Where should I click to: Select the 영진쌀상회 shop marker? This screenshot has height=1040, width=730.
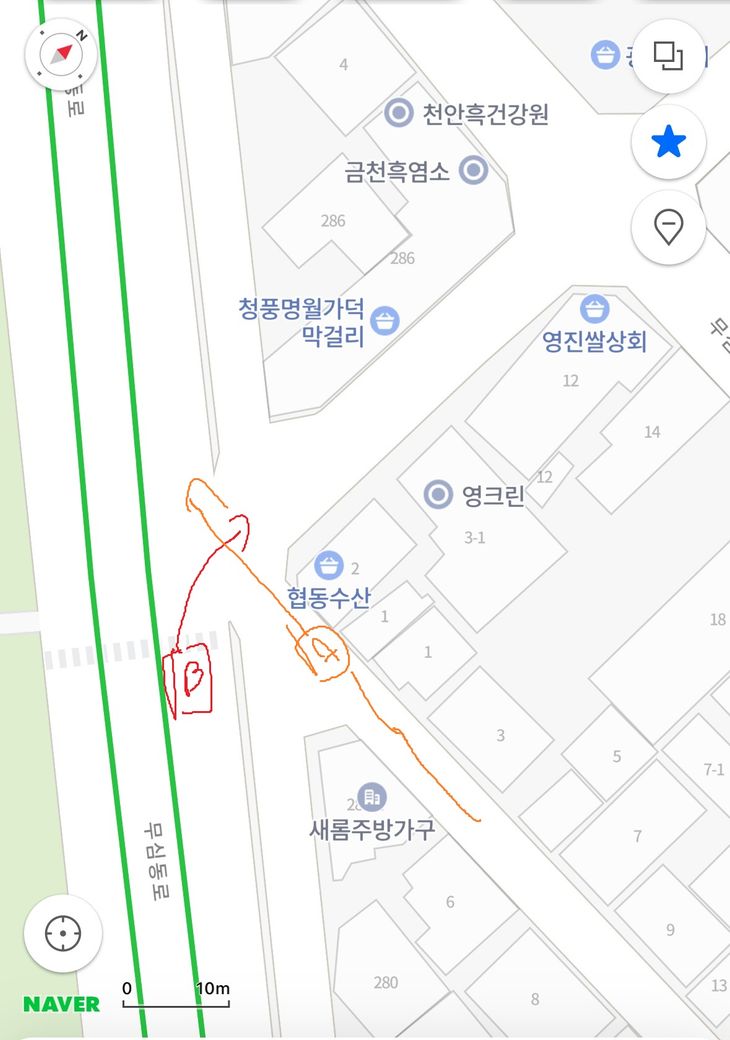(594, 309)
